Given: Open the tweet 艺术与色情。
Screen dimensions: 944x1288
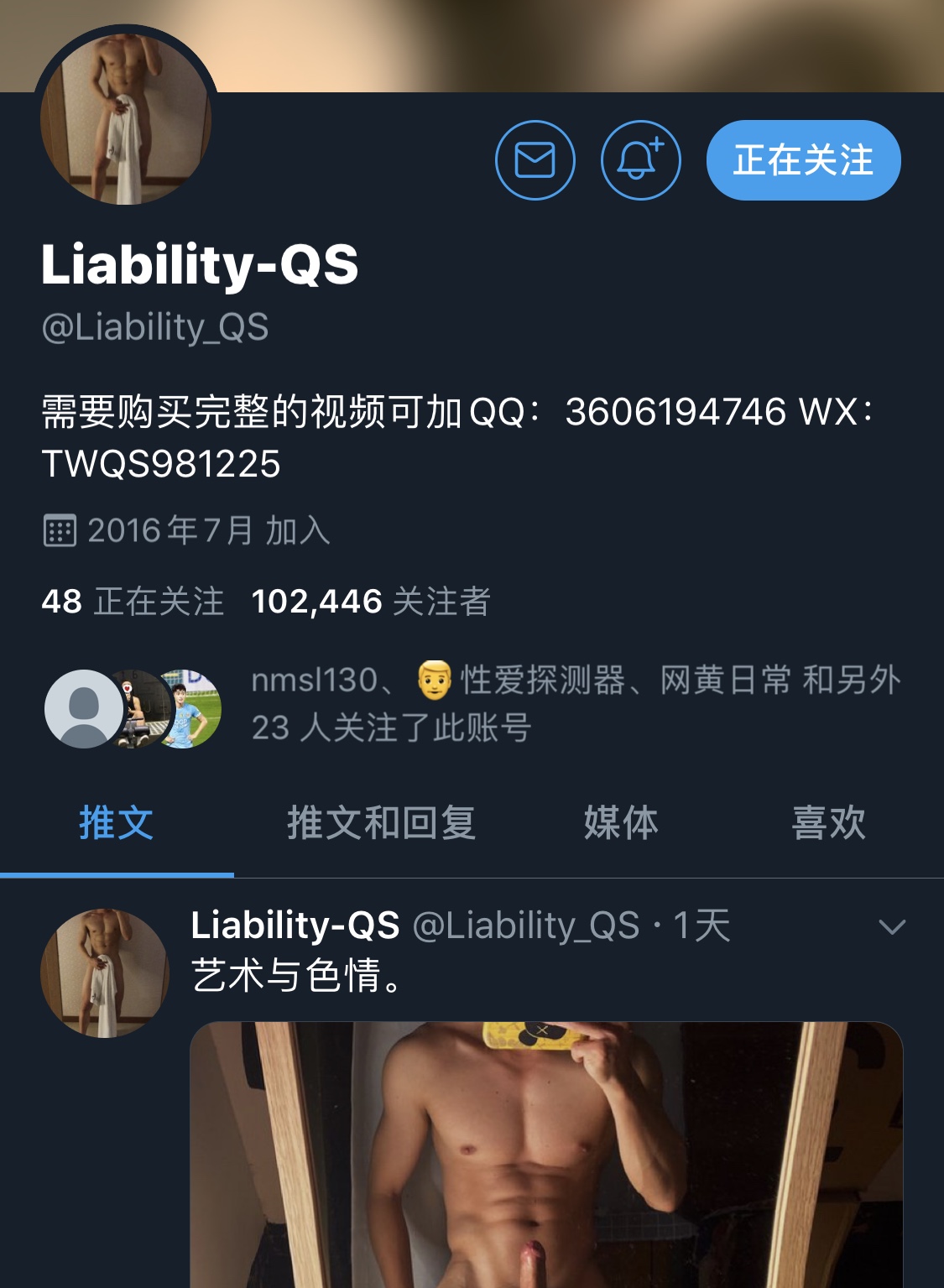Looking at the screenshot, I should 298,976.
